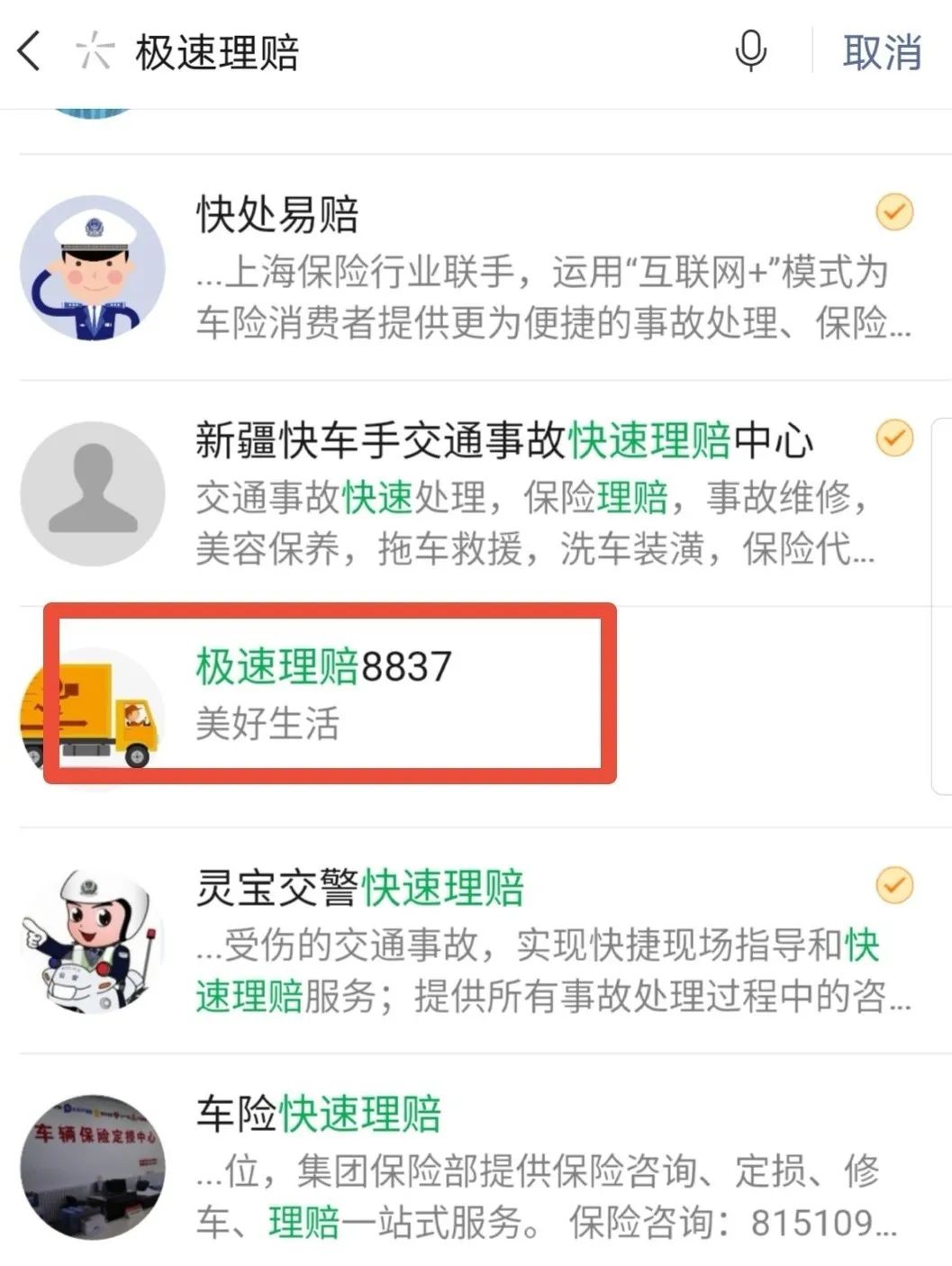Start voice search with the microphone
Viewport: 952px width, 1266px height.
point(750,50)
